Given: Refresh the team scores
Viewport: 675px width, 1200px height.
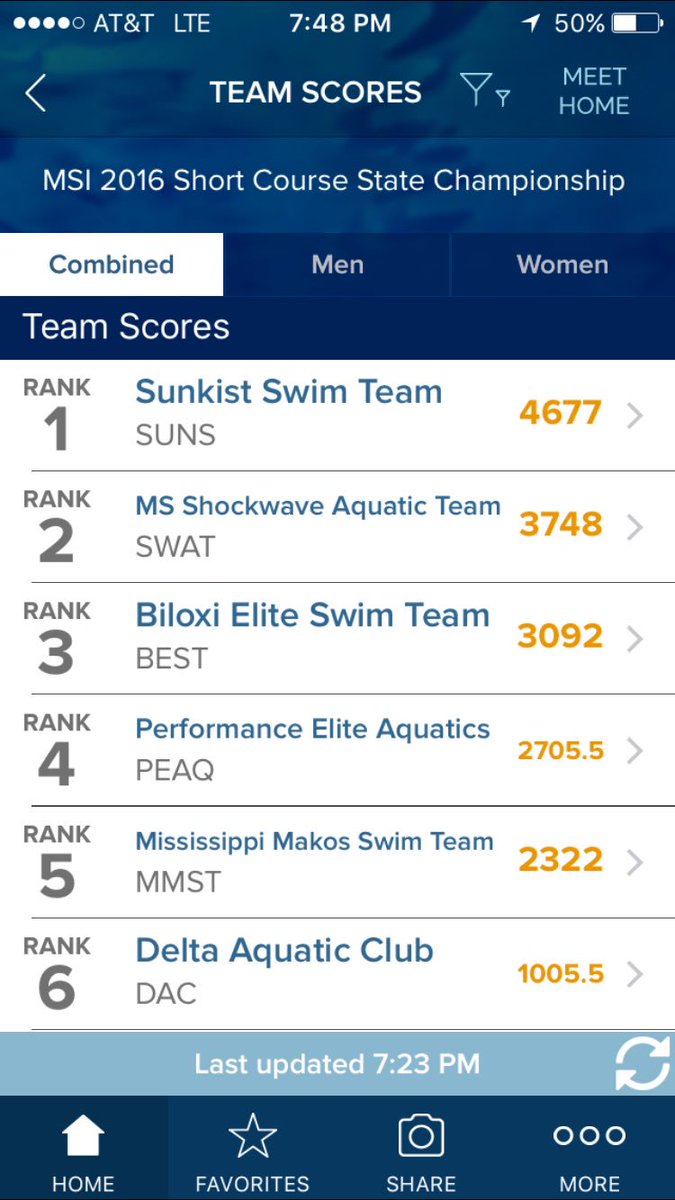Looking at the screenshot, I should (x=641, y=1065).
